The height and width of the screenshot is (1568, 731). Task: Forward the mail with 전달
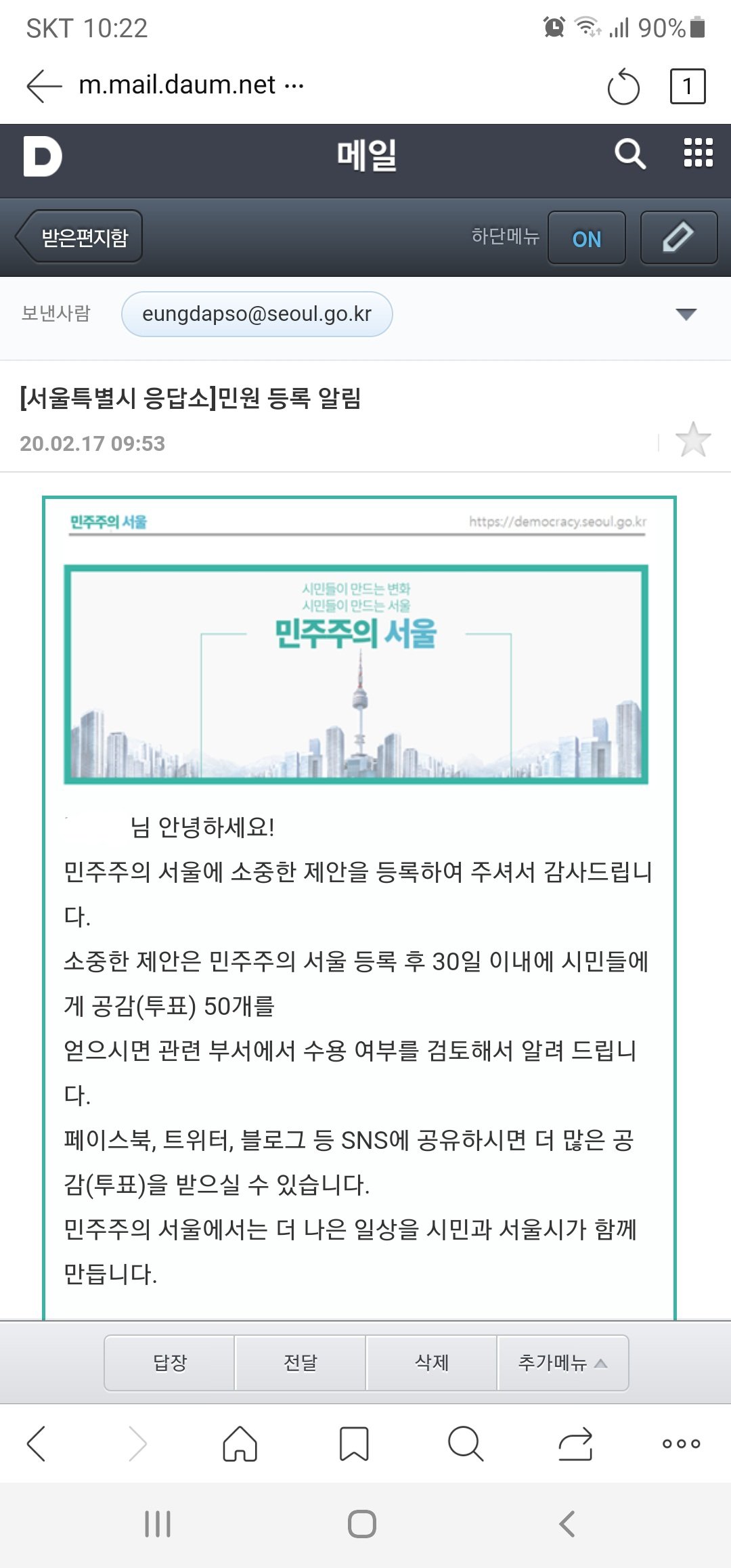pos(300,1362)
